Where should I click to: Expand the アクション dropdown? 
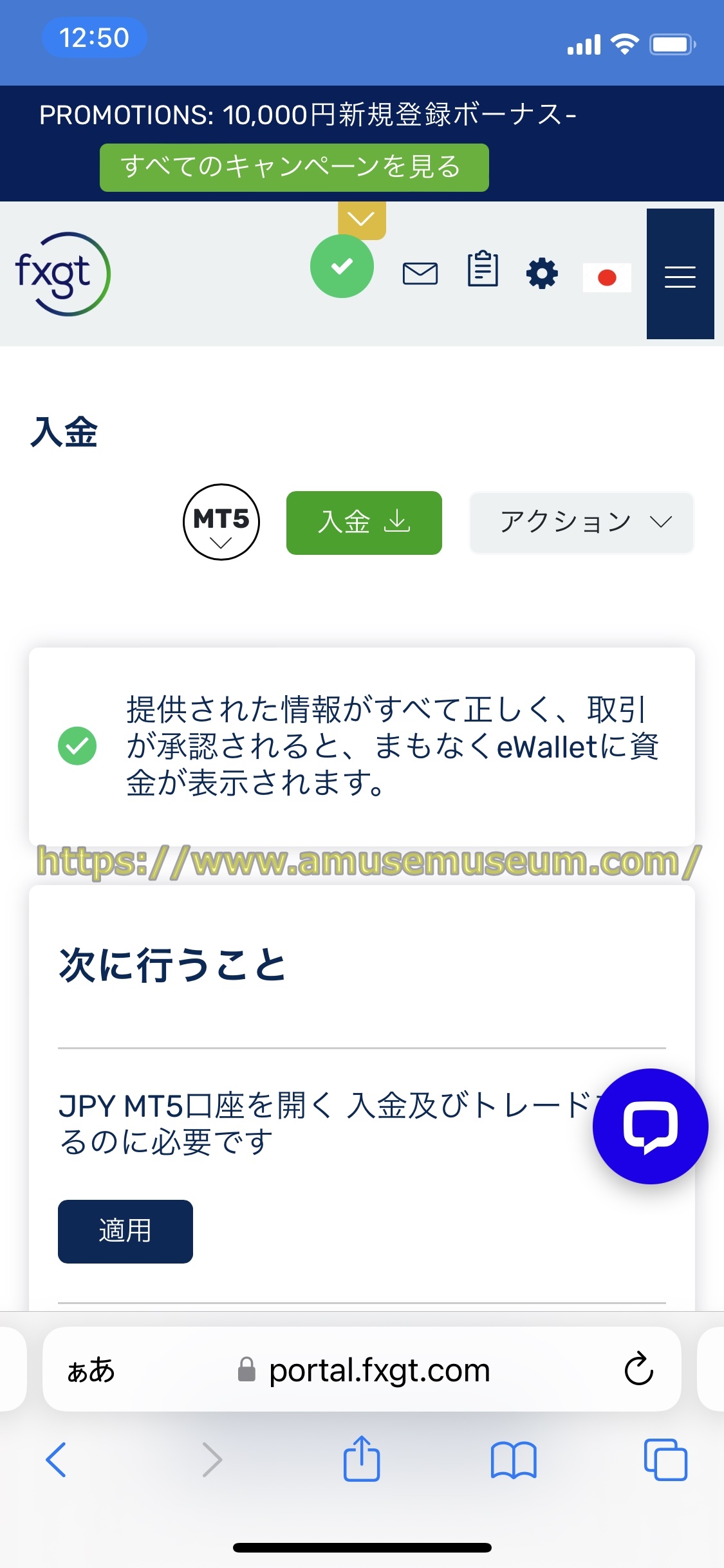pos(581,522)
